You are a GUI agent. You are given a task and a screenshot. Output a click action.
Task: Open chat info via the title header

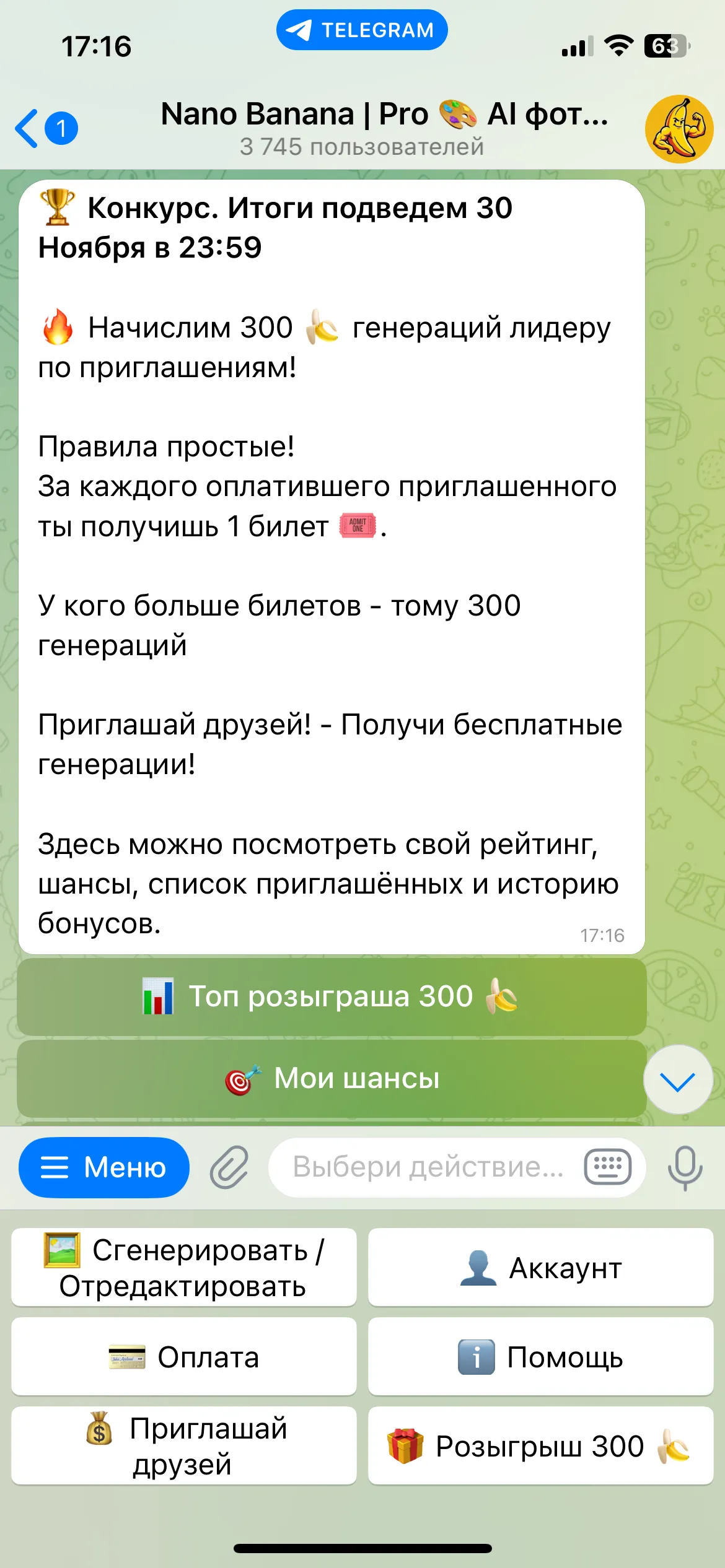tap(372, 128)
